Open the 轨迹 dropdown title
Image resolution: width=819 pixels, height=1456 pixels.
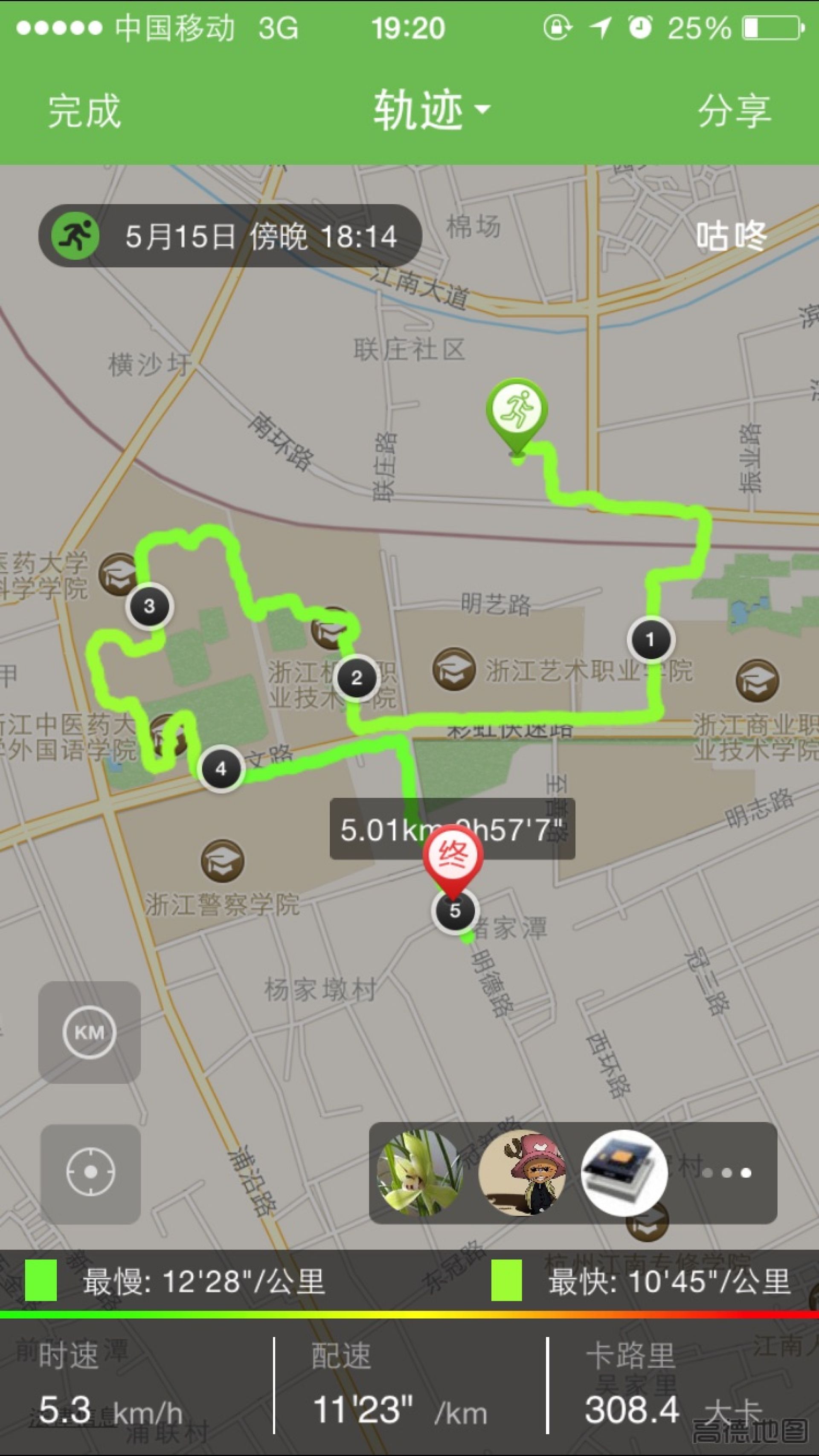[430, 110]
